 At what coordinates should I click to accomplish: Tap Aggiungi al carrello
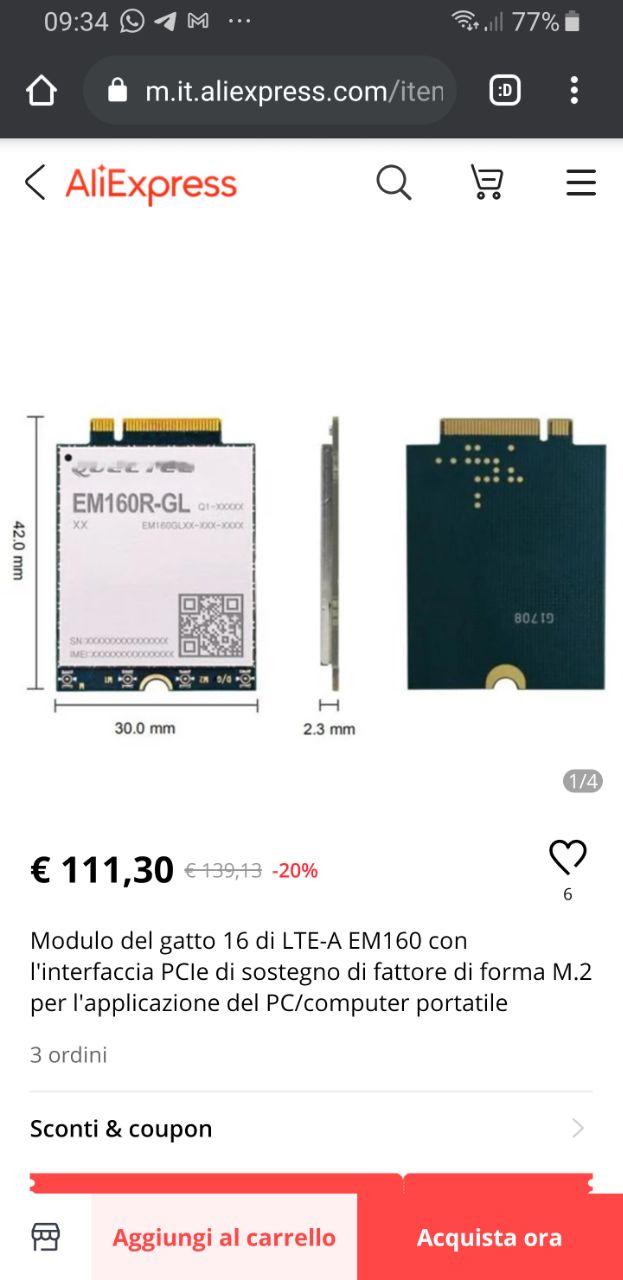coord(224,1237)
